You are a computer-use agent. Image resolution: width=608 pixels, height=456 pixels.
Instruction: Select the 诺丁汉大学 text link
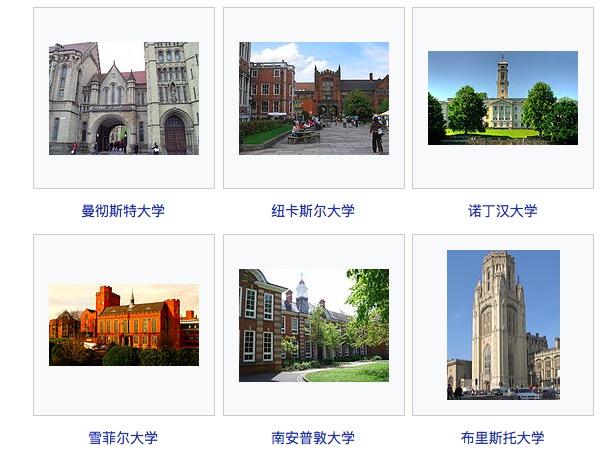point(503,211)
